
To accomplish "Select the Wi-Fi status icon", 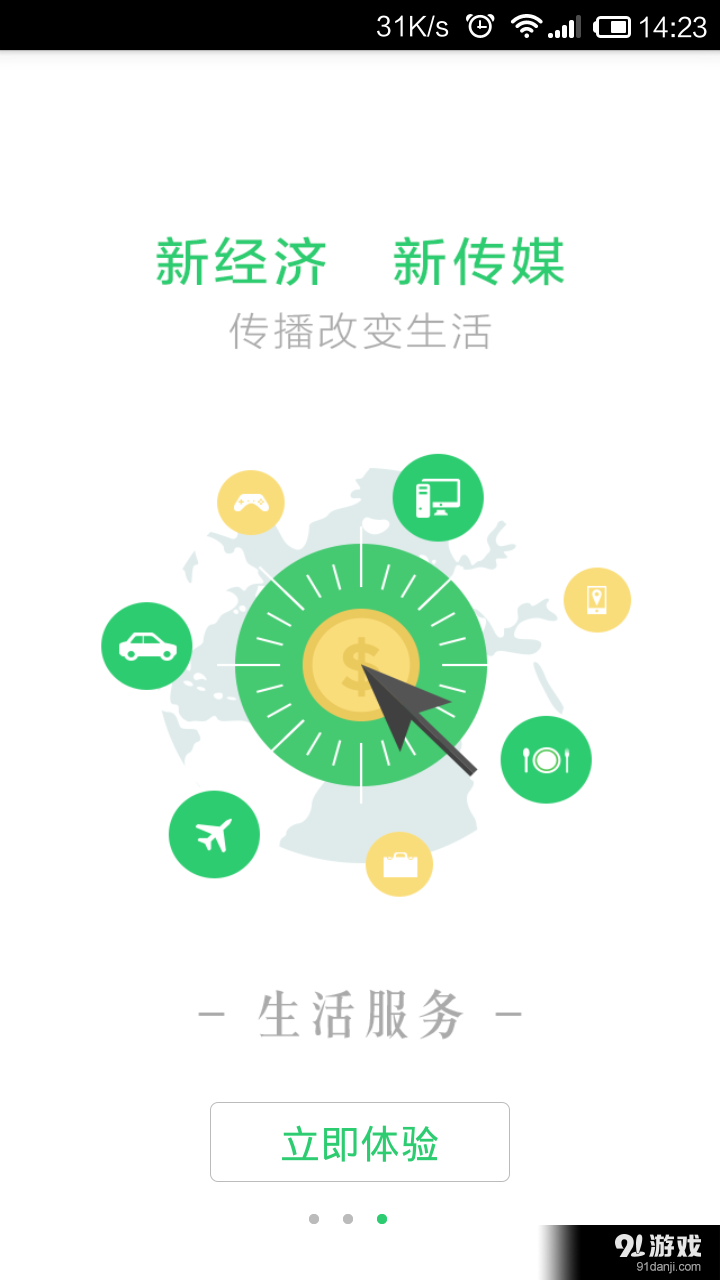I will click(527, 26).
